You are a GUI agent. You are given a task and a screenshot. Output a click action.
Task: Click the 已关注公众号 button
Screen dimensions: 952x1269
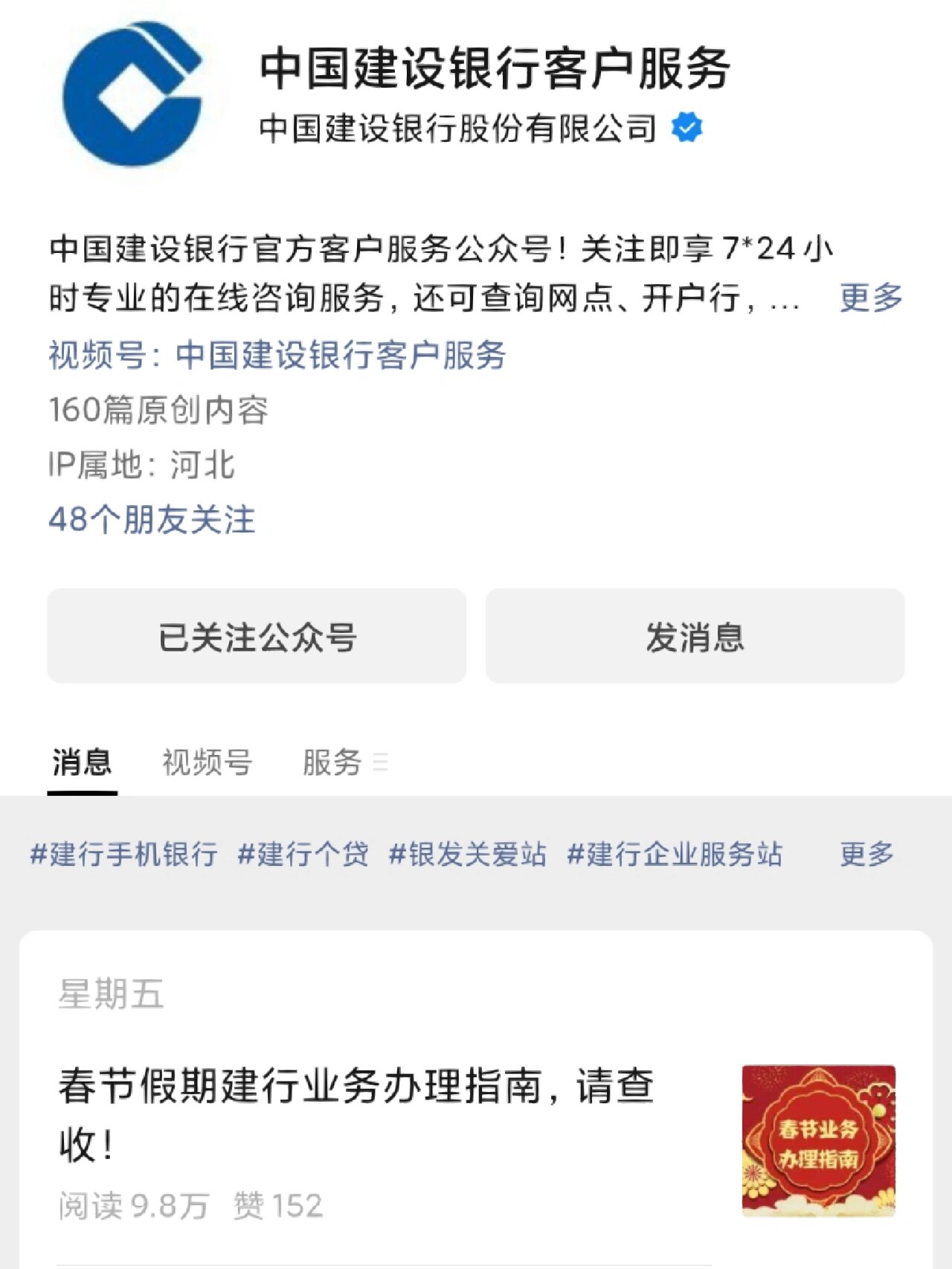coord(256,637)
